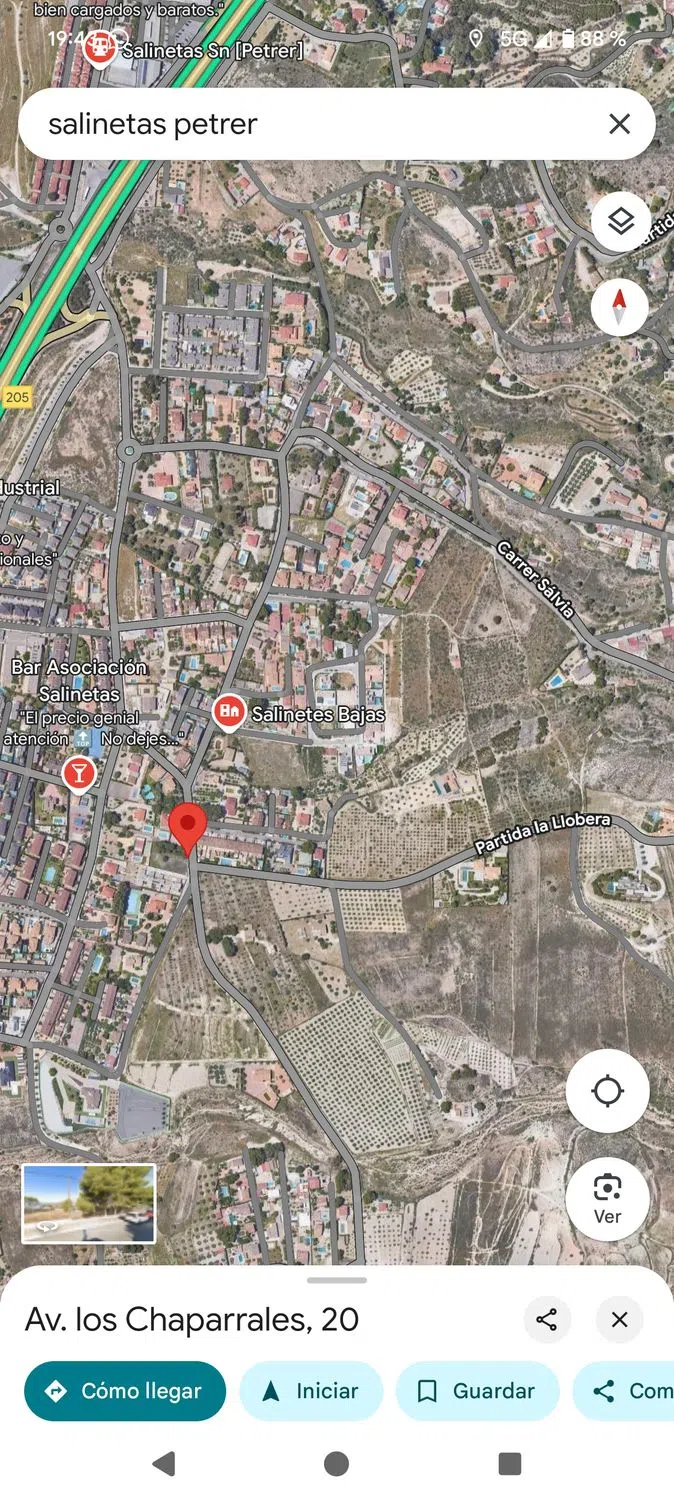Clear the search text 'salinetas petrer'
Viewport: 674px width, 1500px height.
tap(619, 124)
